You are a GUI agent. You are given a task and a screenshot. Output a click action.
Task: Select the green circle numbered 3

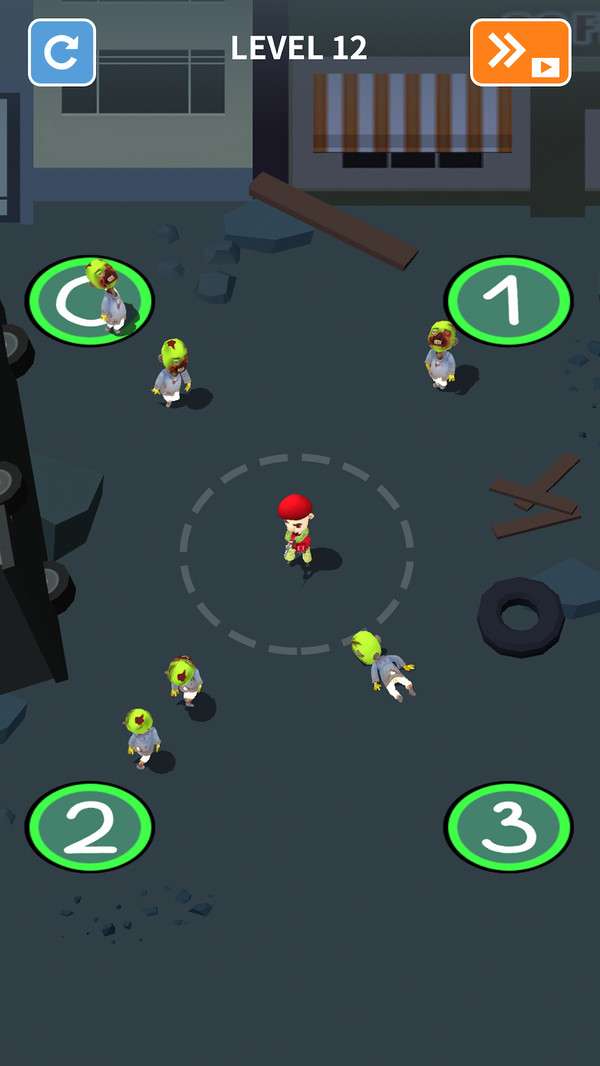pyautogui.click(x=508, y=827)
